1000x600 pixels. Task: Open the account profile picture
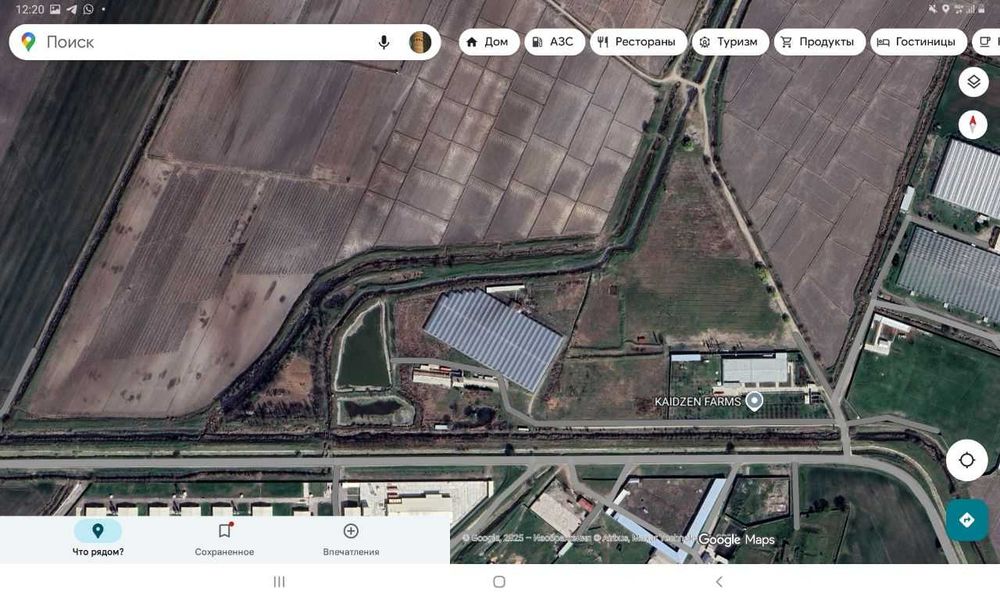(420, 42)
